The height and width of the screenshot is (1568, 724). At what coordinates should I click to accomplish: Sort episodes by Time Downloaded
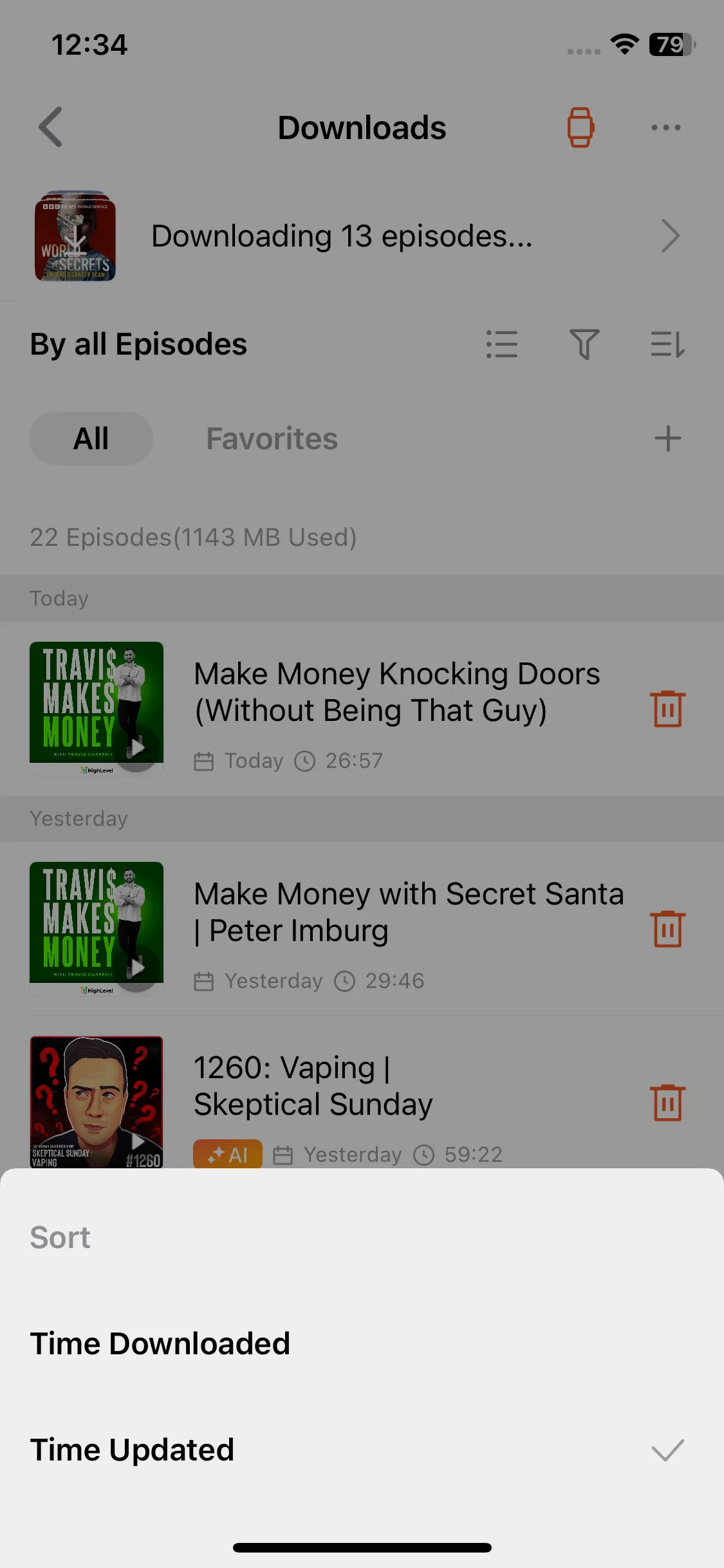click(160, 1344)
